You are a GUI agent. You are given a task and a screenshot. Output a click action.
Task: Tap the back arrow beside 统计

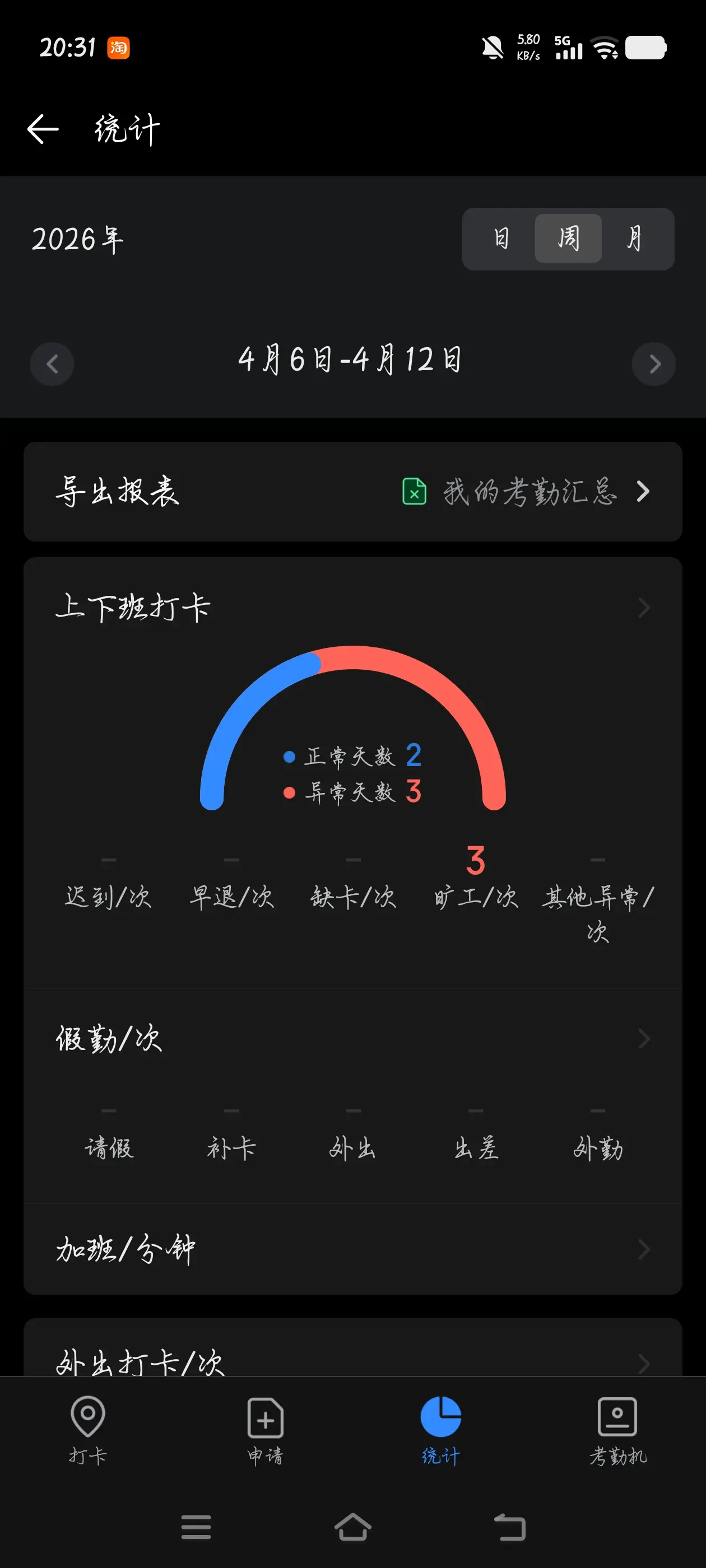43,128
